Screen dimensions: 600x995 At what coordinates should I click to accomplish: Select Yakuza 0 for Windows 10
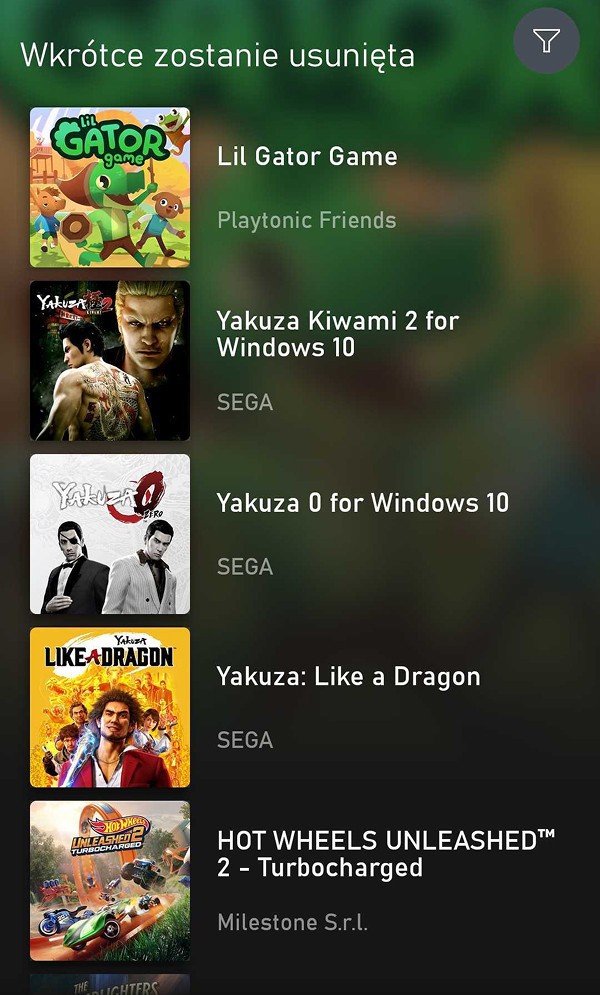click(300, 534)
